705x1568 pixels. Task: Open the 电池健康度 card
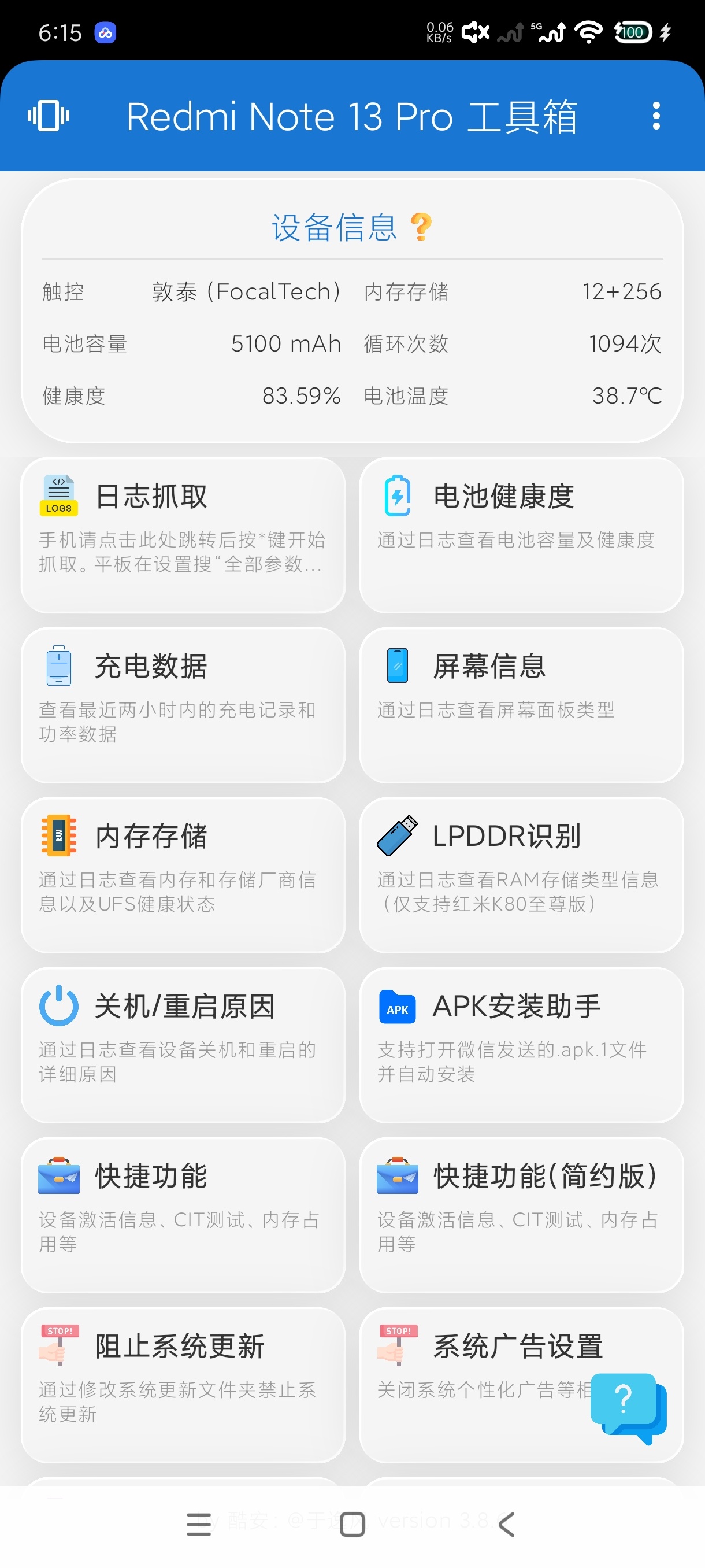point(521,535)
